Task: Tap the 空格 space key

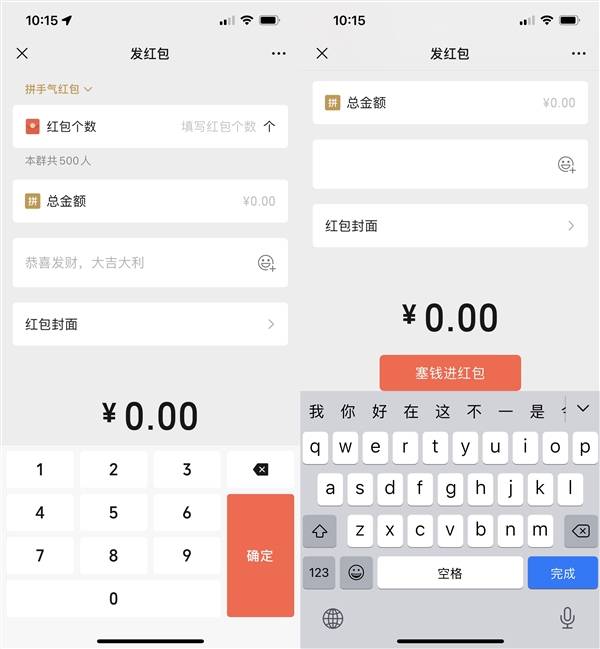Action: 450,573
